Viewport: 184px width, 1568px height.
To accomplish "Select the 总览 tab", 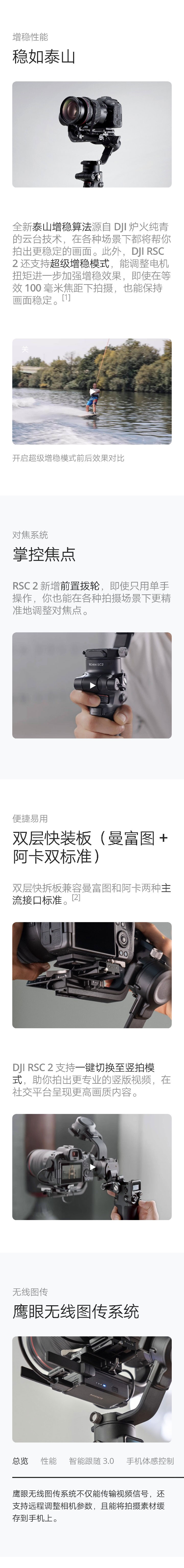I will coord(20,1460).
